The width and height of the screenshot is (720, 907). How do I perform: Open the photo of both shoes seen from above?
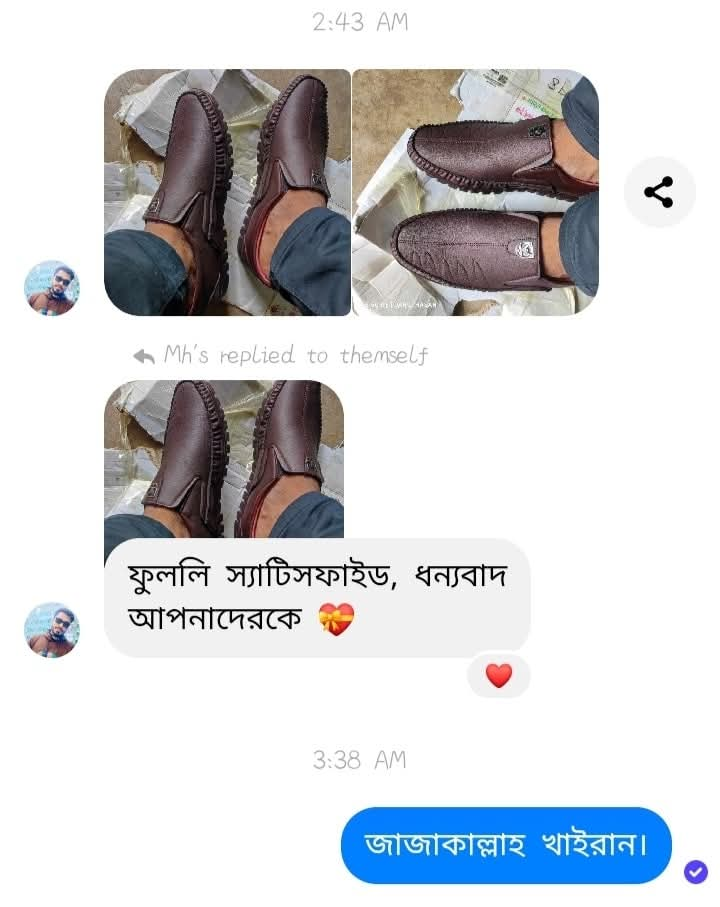coord(227,192)
